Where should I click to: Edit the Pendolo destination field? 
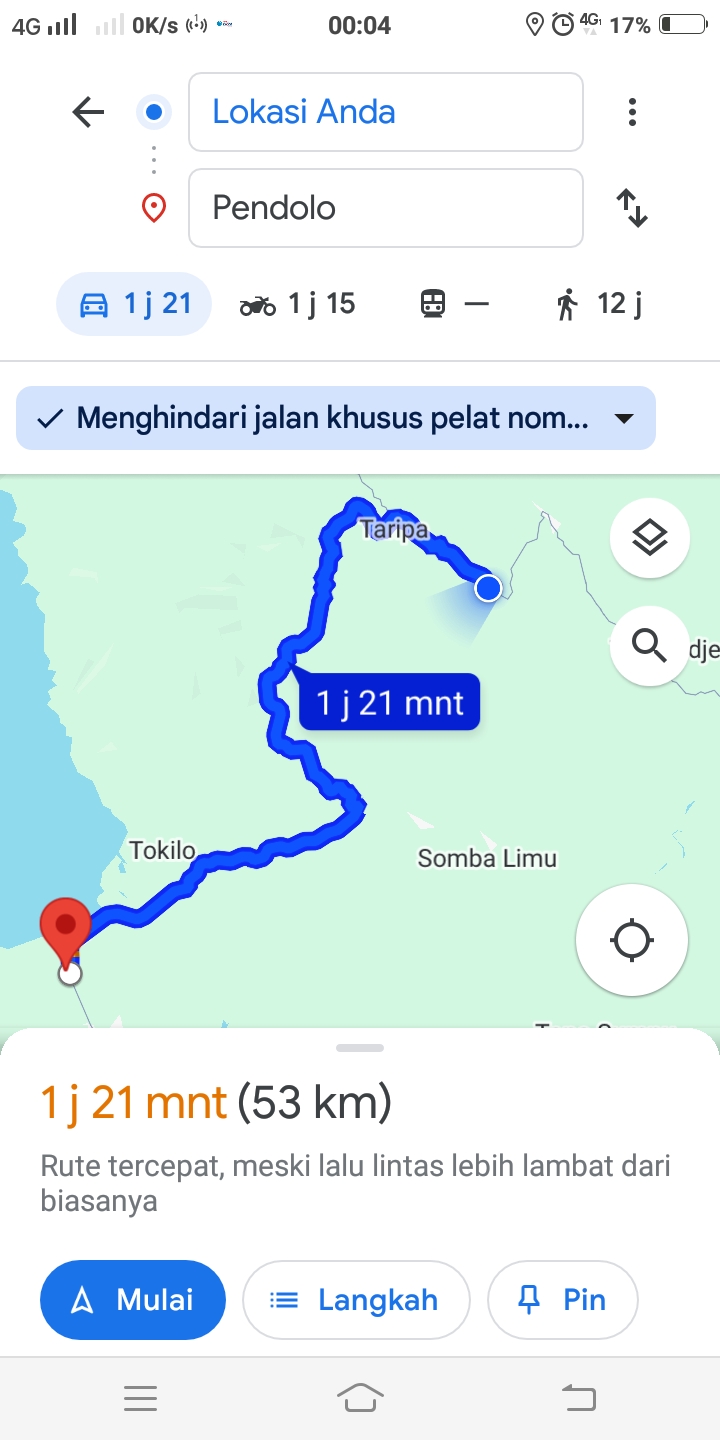[x=385, y=208]
